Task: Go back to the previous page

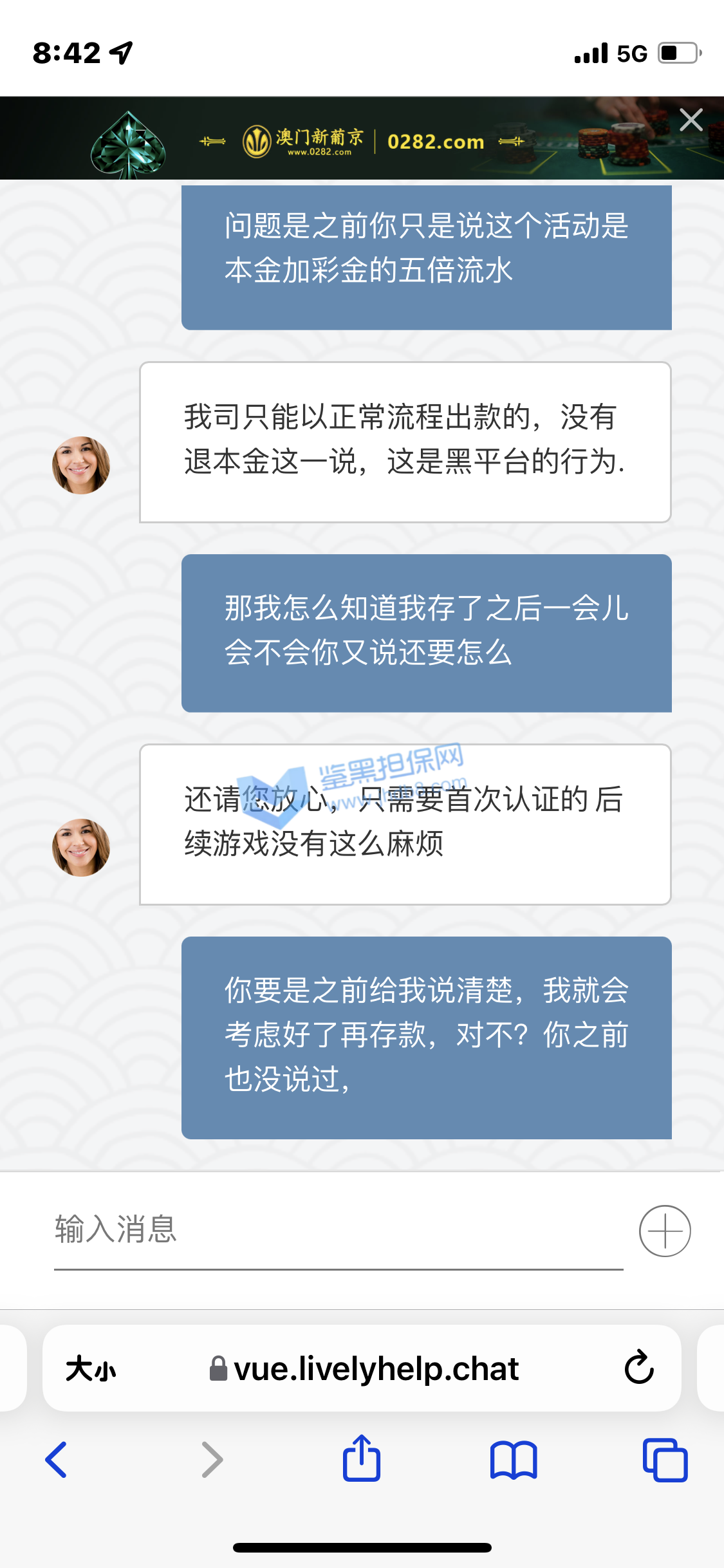Action: tap(57, 1459)
